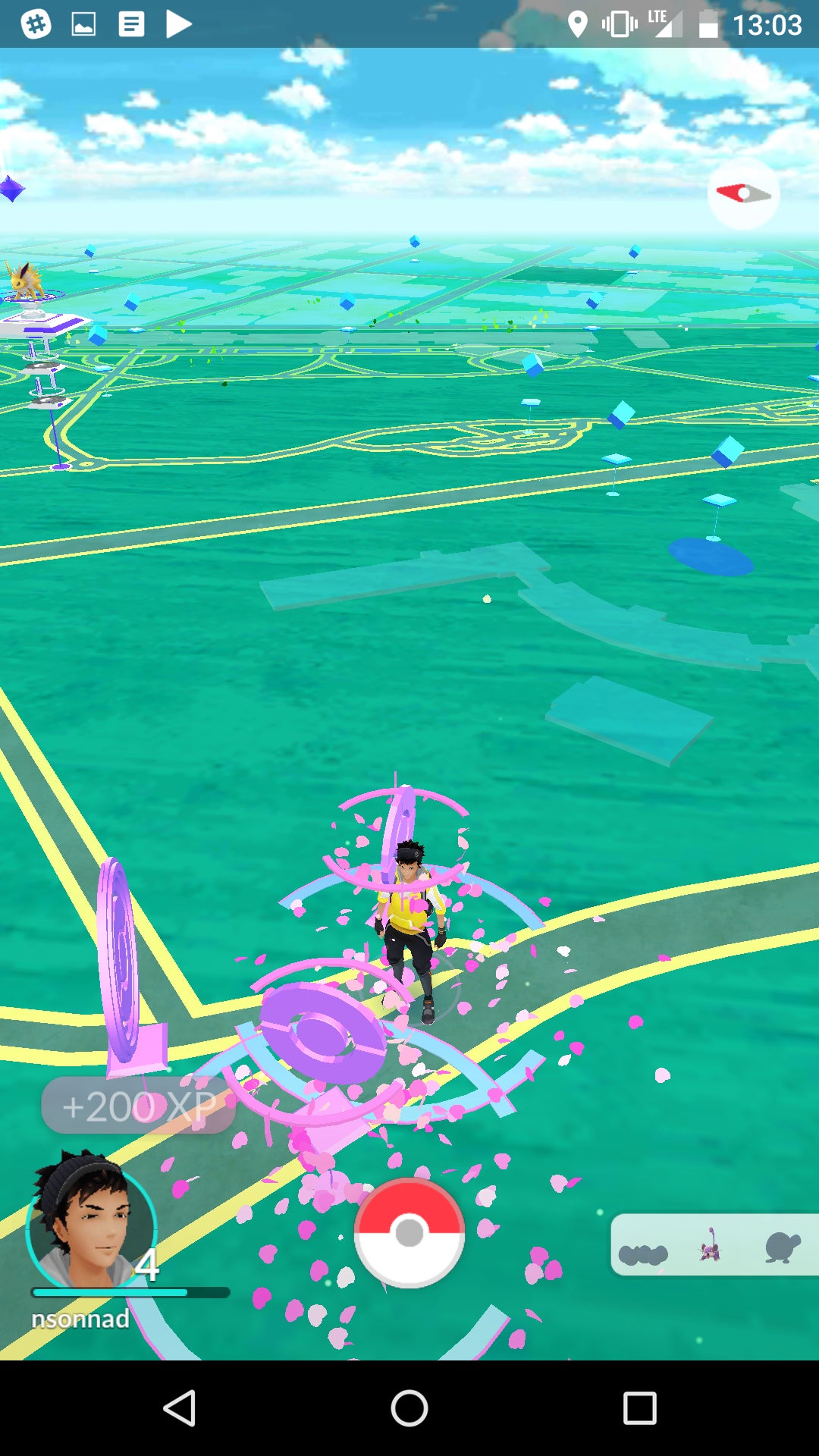The width and height of the screenshot is (819, 1456).
Task: Go back with system back button
Action: (x=180, y=1408)
